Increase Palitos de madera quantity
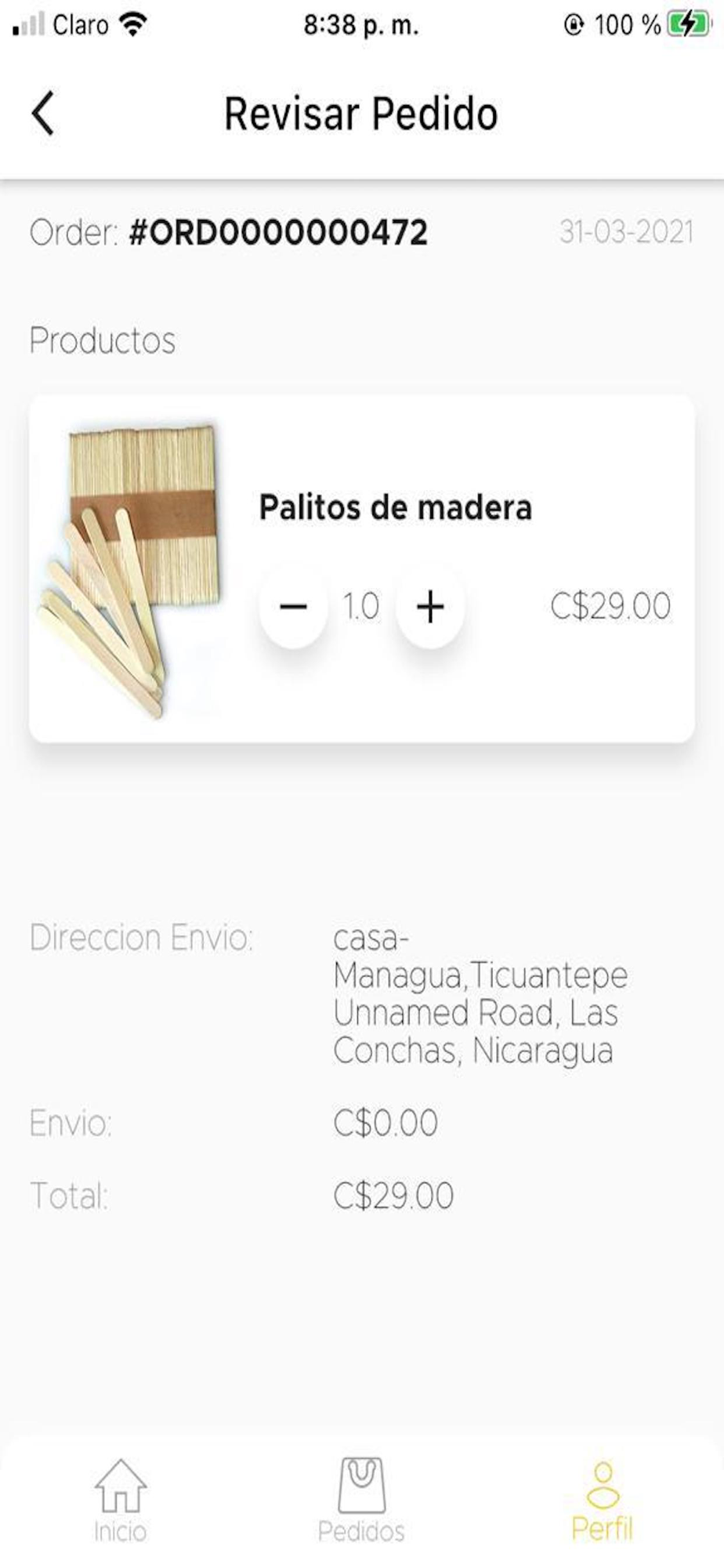 [429, 607]
